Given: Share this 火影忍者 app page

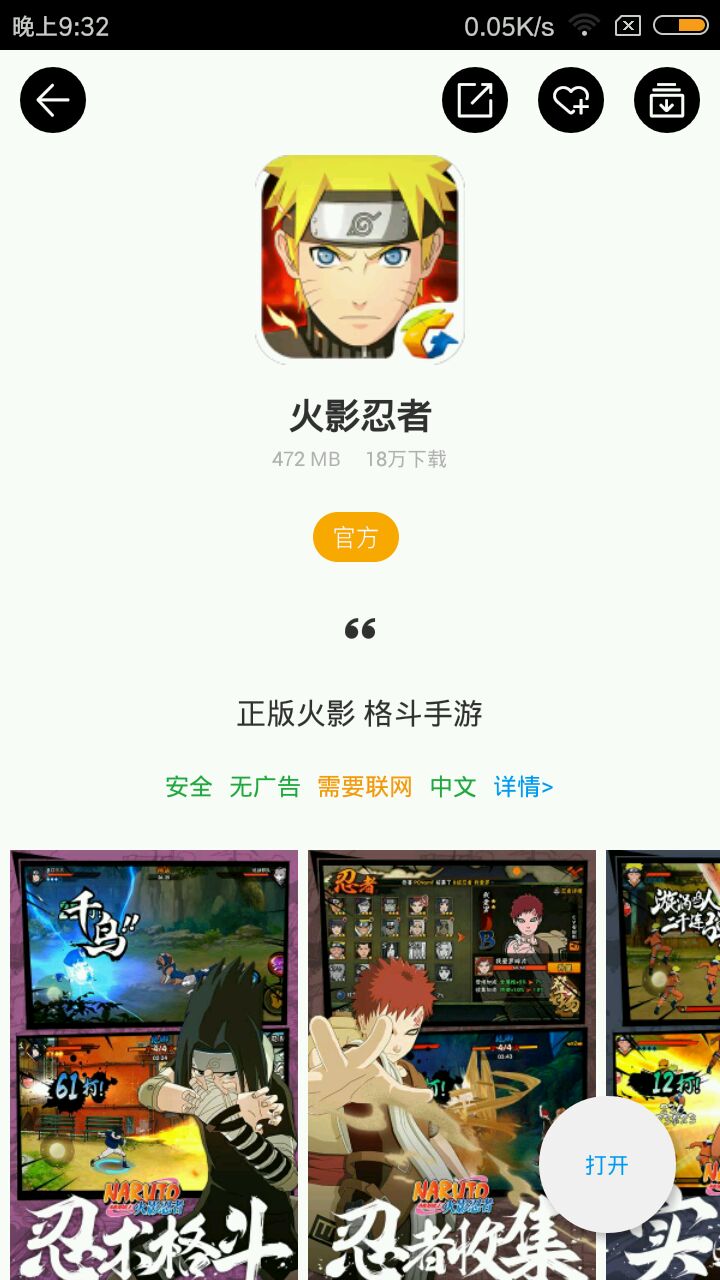Looking at the screenshot, I should click(x=475, y=100).
